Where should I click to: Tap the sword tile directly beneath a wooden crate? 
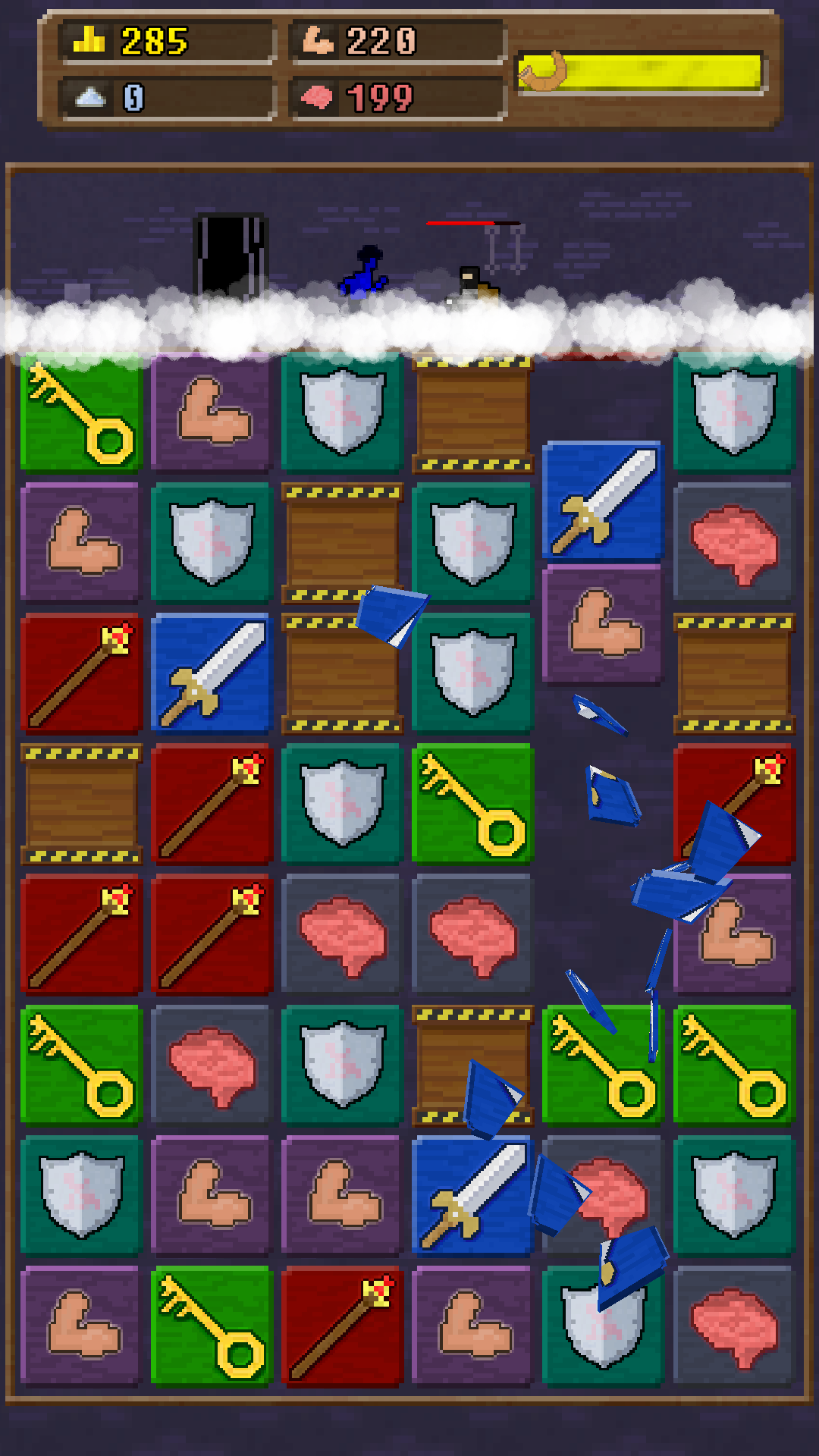[x=473, y=1196]
